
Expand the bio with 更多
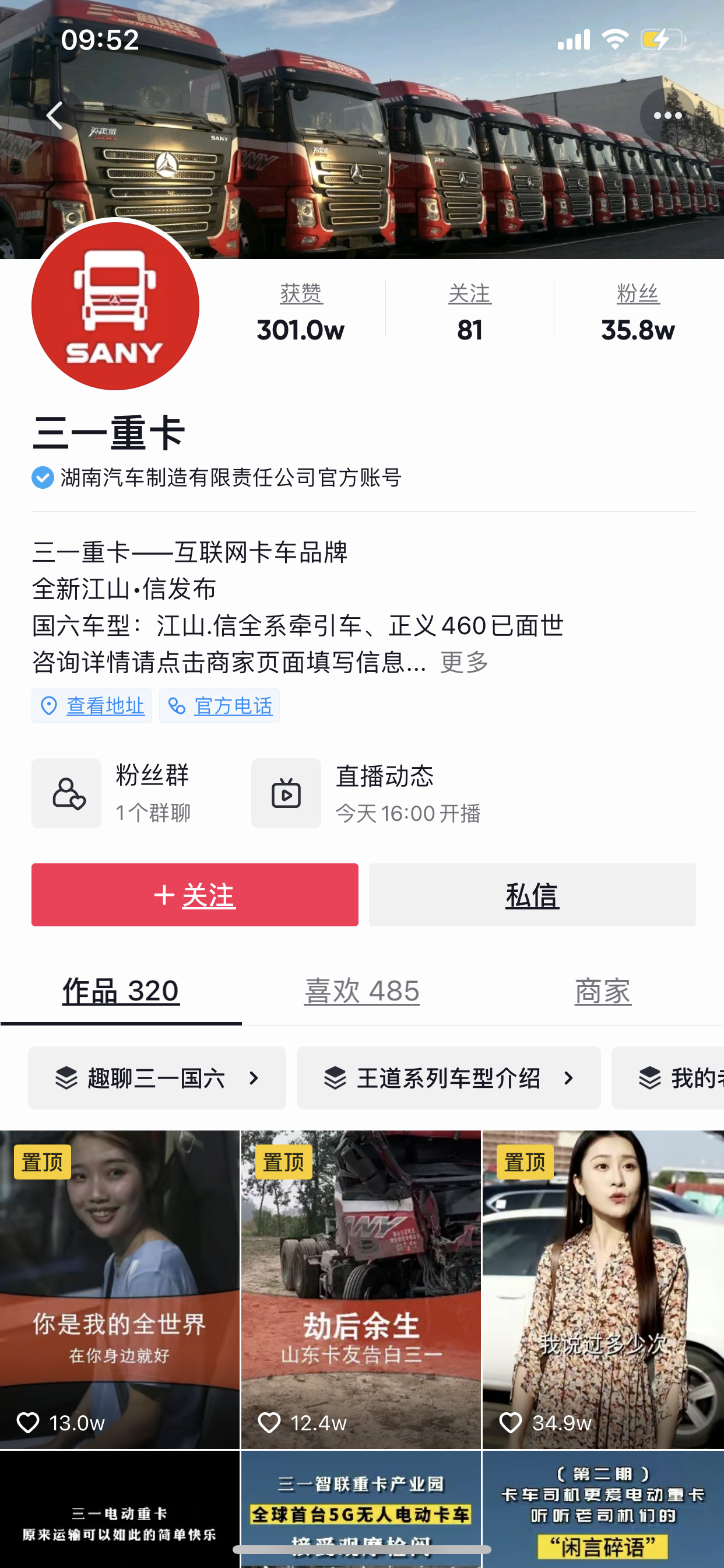(464, 662)
